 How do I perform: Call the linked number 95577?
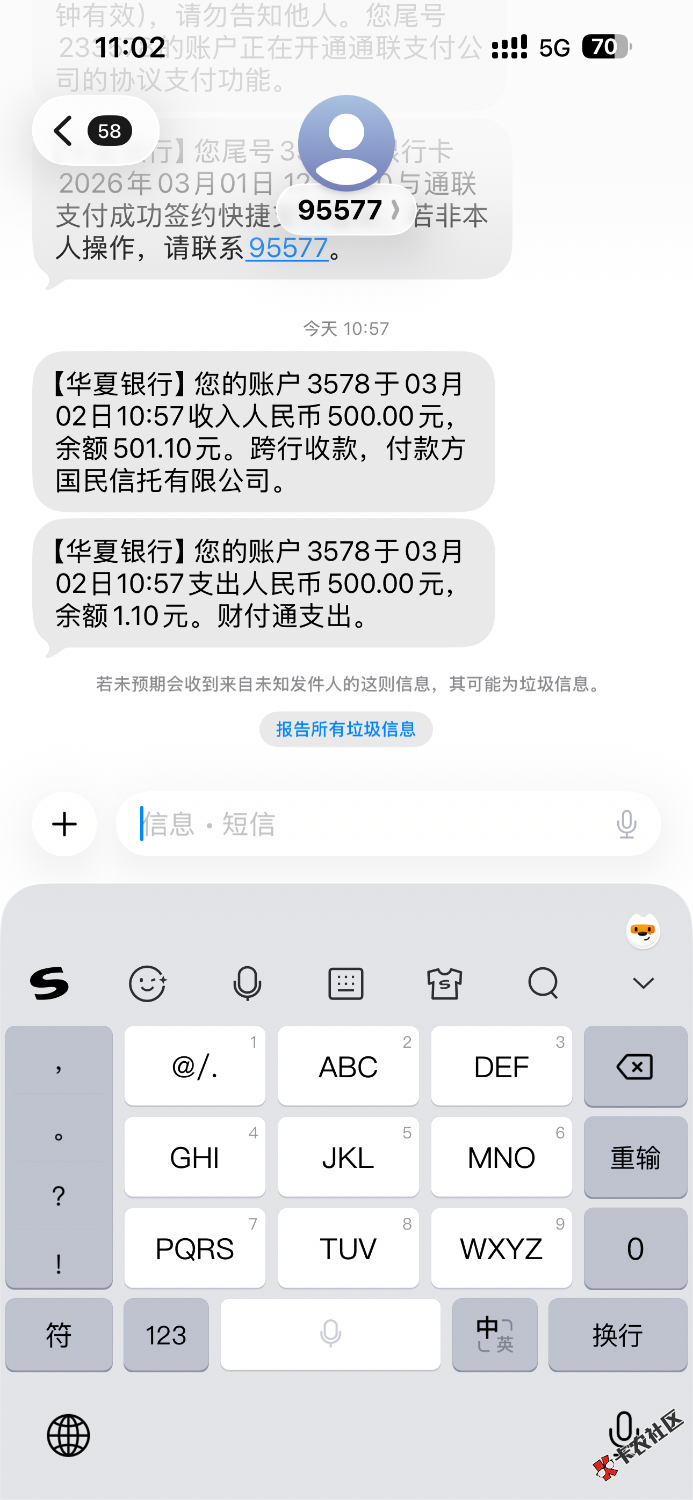[x=288, y=247]
